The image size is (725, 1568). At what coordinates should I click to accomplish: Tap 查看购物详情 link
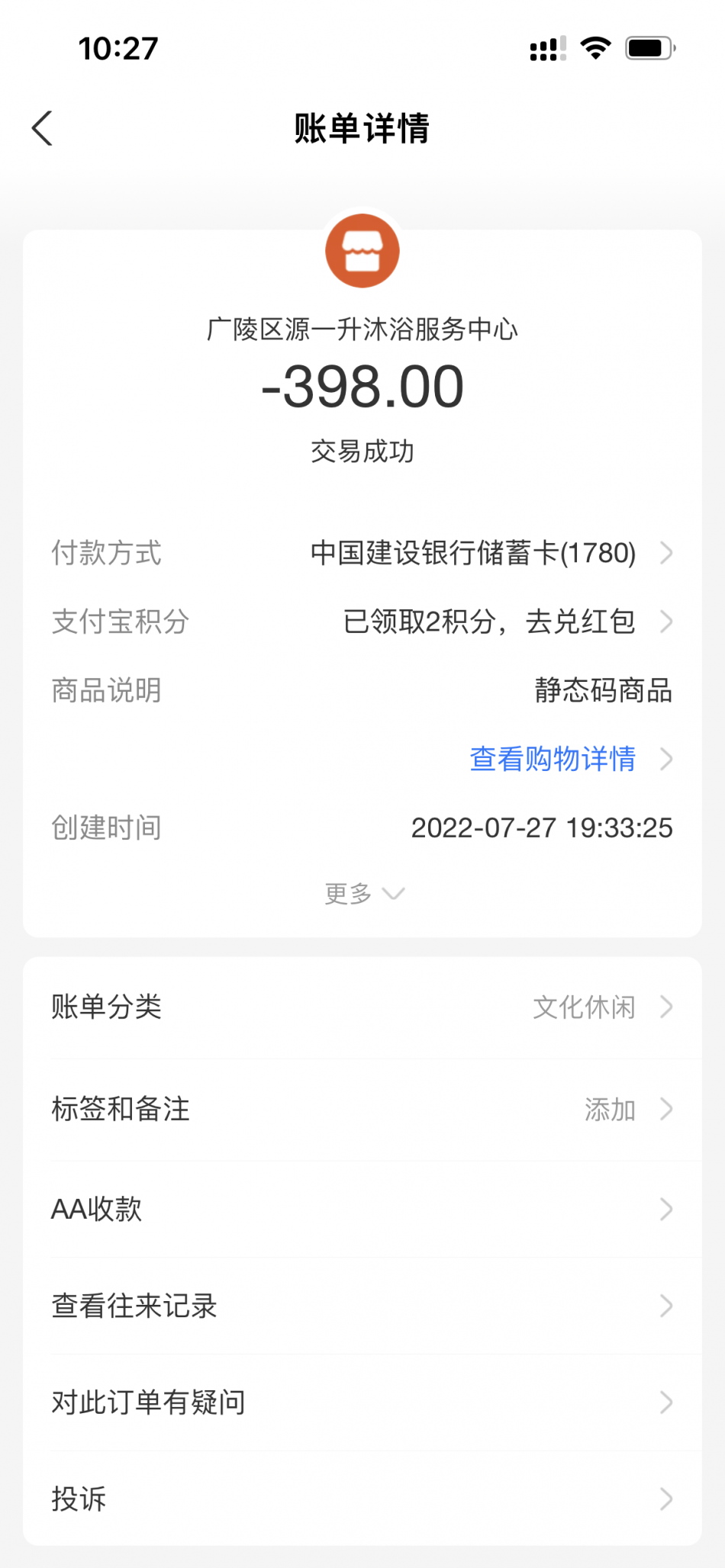(553, 759)
